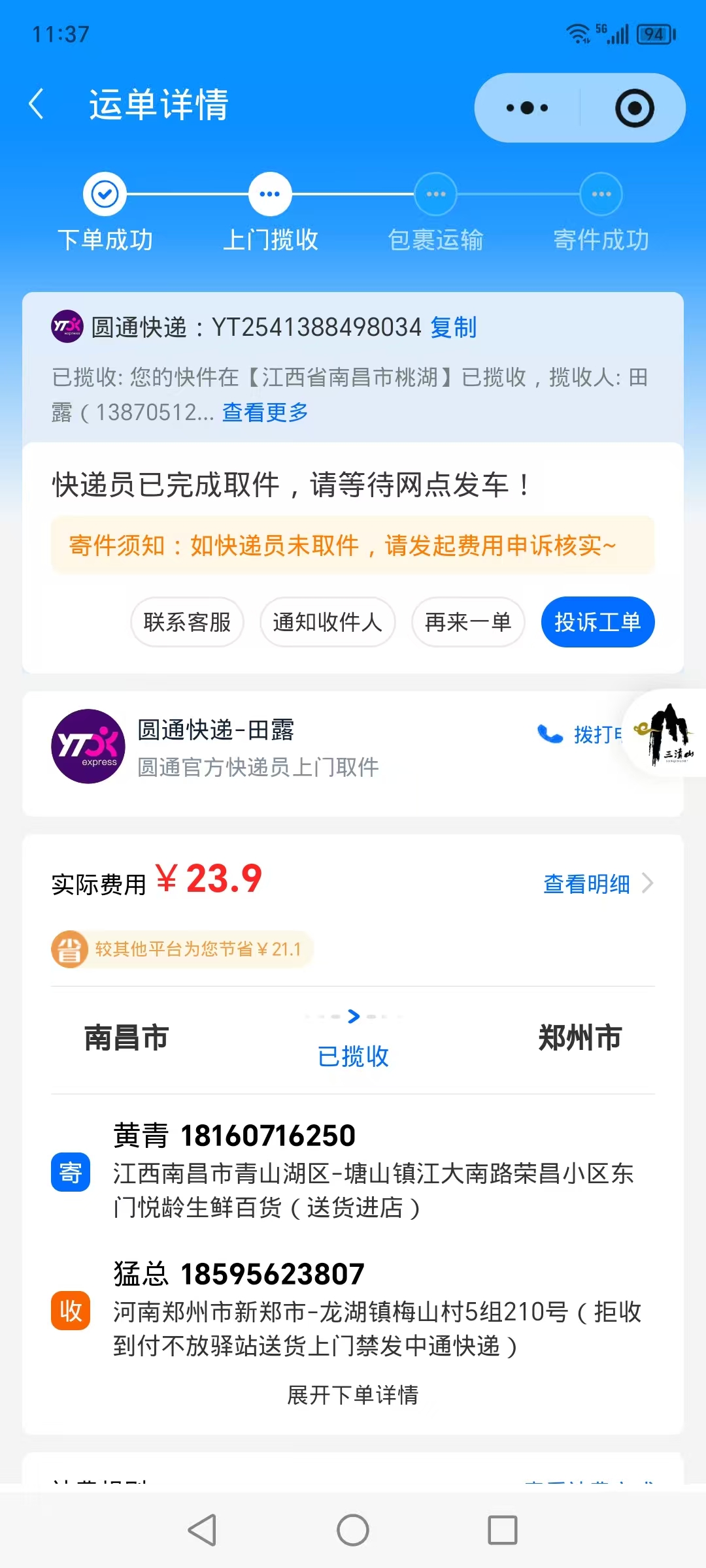This screenshot has width=706, height=1568.
Task: Open the 投诉工单 complaint button
Action: tap(597, 622)
